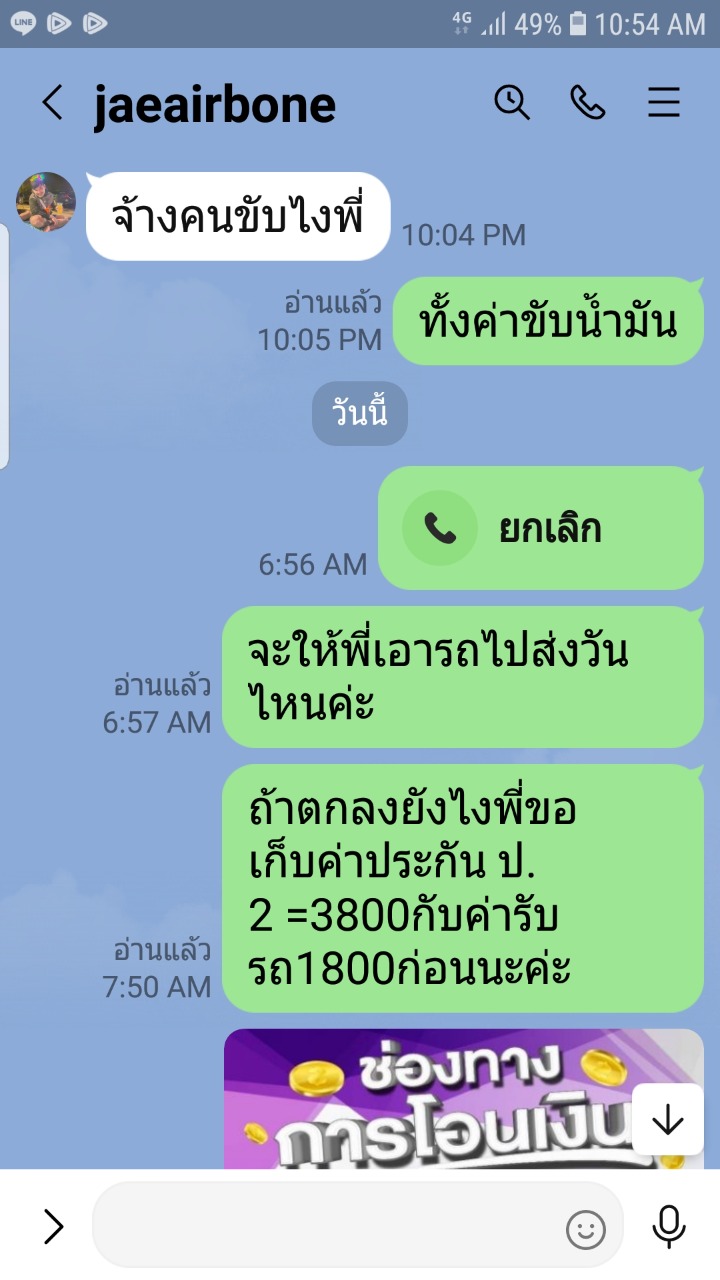Tap the canceled call bubble ยกเลิก
Screen dimensions: 720x1280
point(541,528)
